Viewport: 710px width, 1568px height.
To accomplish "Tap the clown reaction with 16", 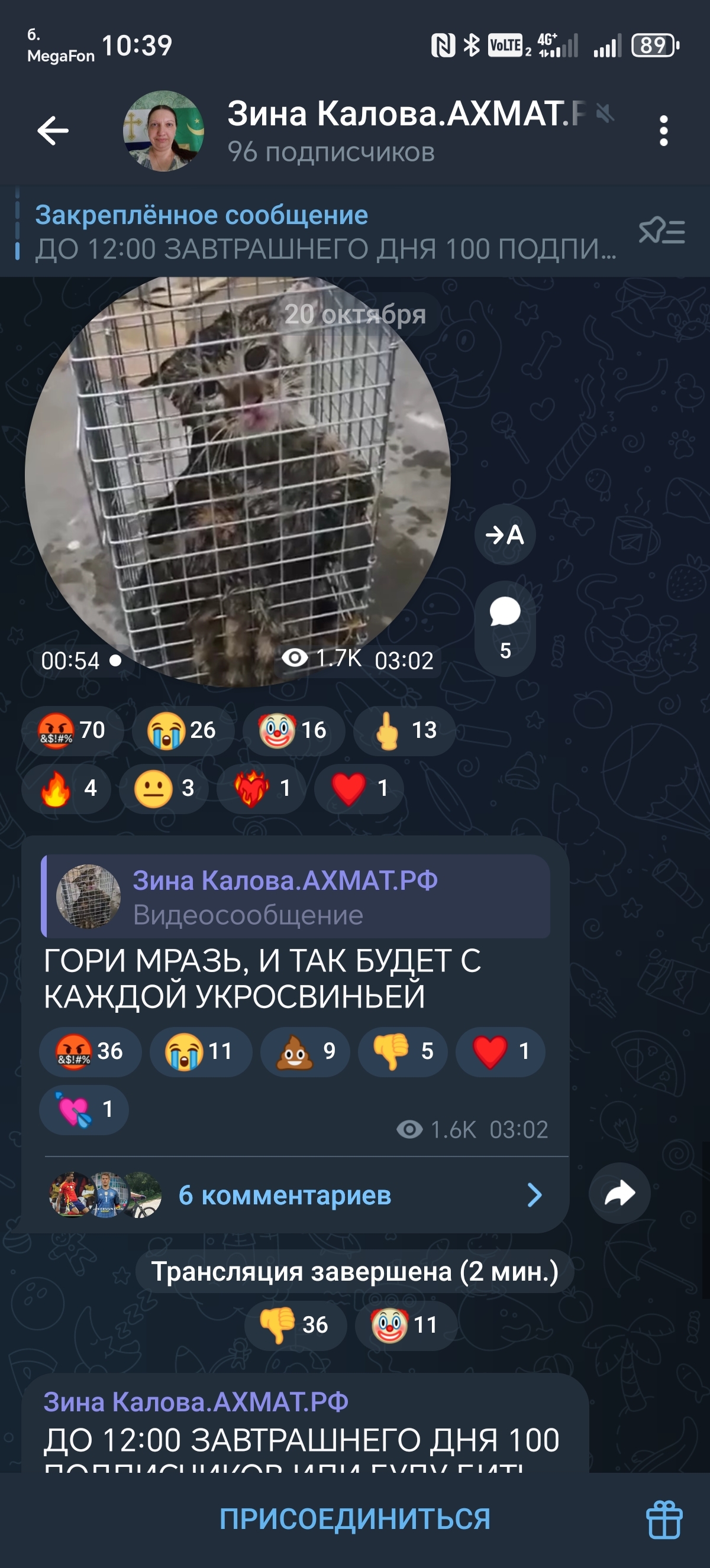I will 293,730.
